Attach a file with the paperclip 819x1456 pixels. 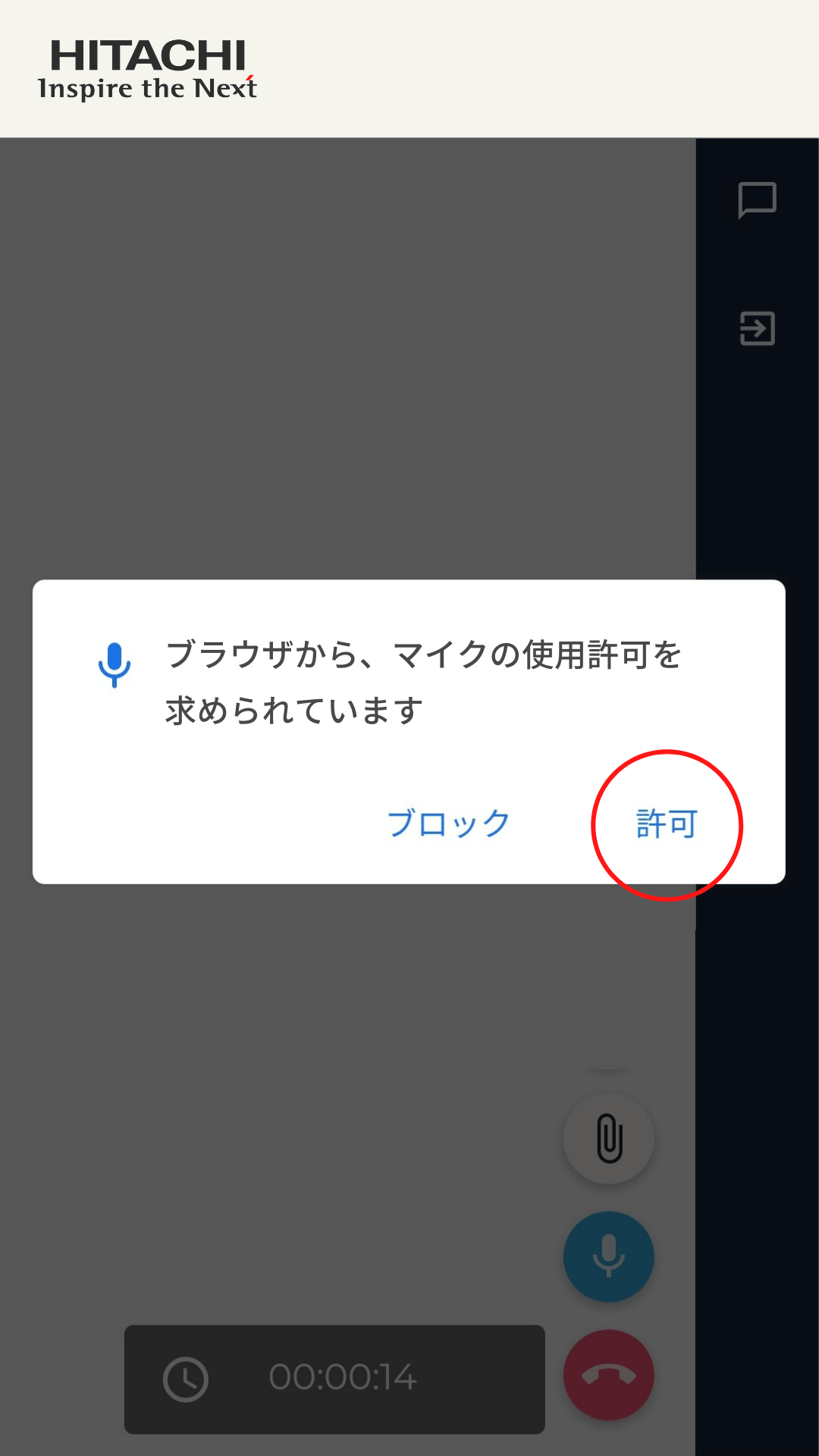coord(609,1138)
